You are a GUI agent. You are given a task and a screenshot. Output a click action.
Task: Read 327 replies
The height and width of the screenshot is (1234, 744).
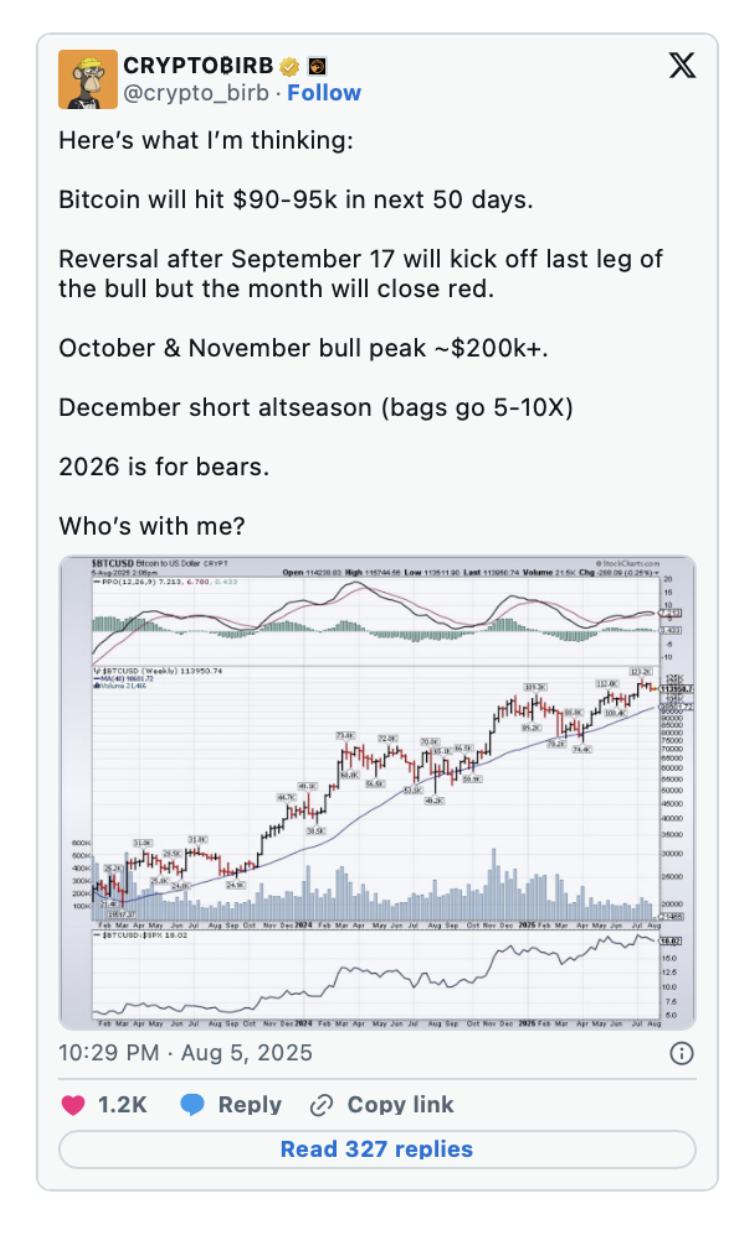(377, 1149)
